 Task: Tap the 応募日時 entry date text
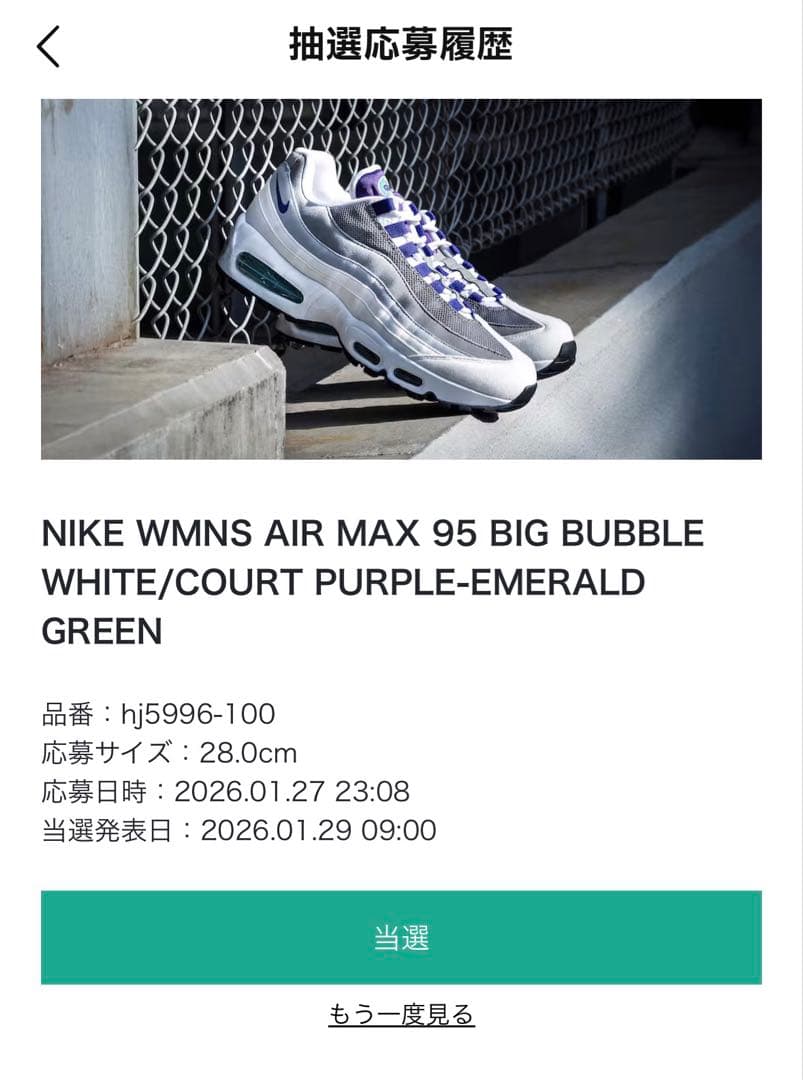pyautogui.click(x=230, y=793)
